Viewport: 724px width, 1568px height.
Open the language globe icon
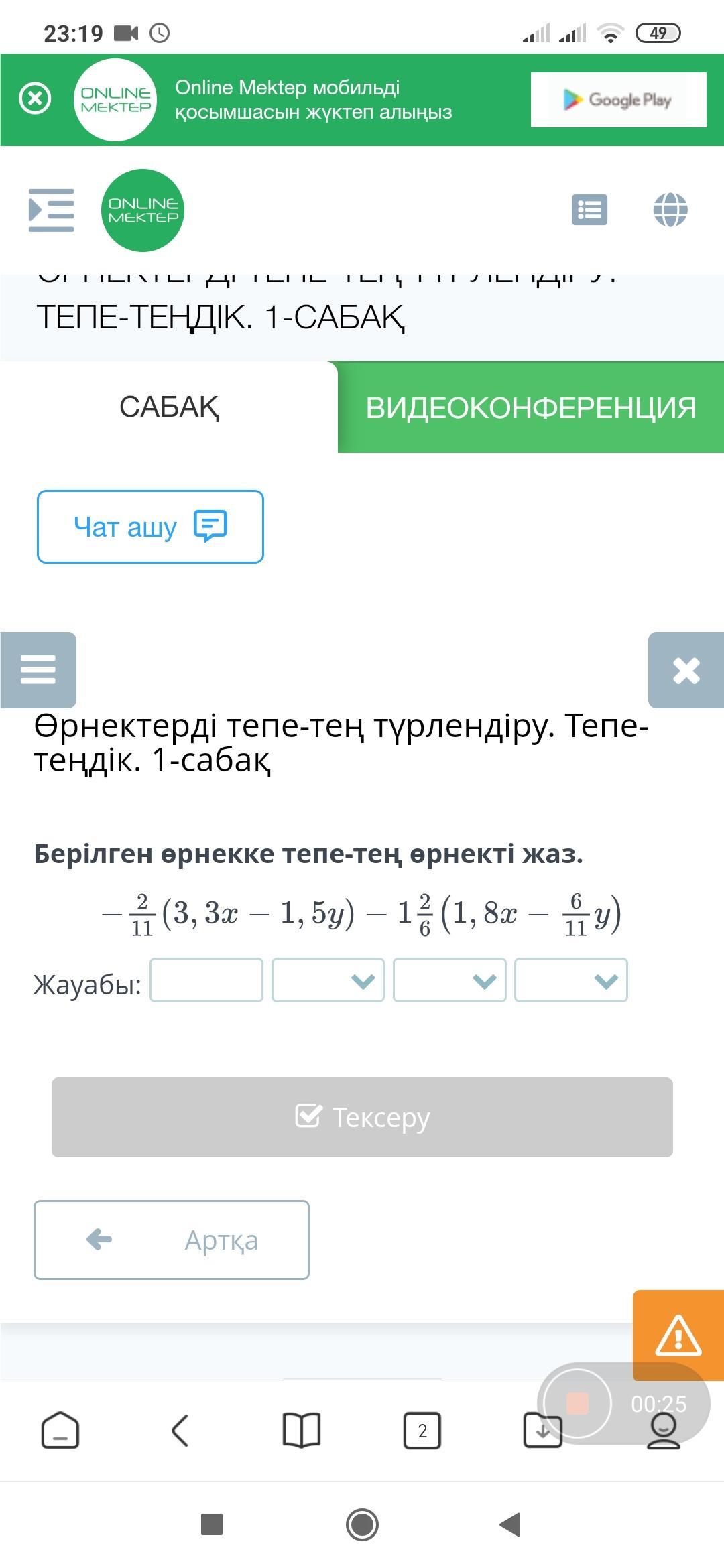670,210
